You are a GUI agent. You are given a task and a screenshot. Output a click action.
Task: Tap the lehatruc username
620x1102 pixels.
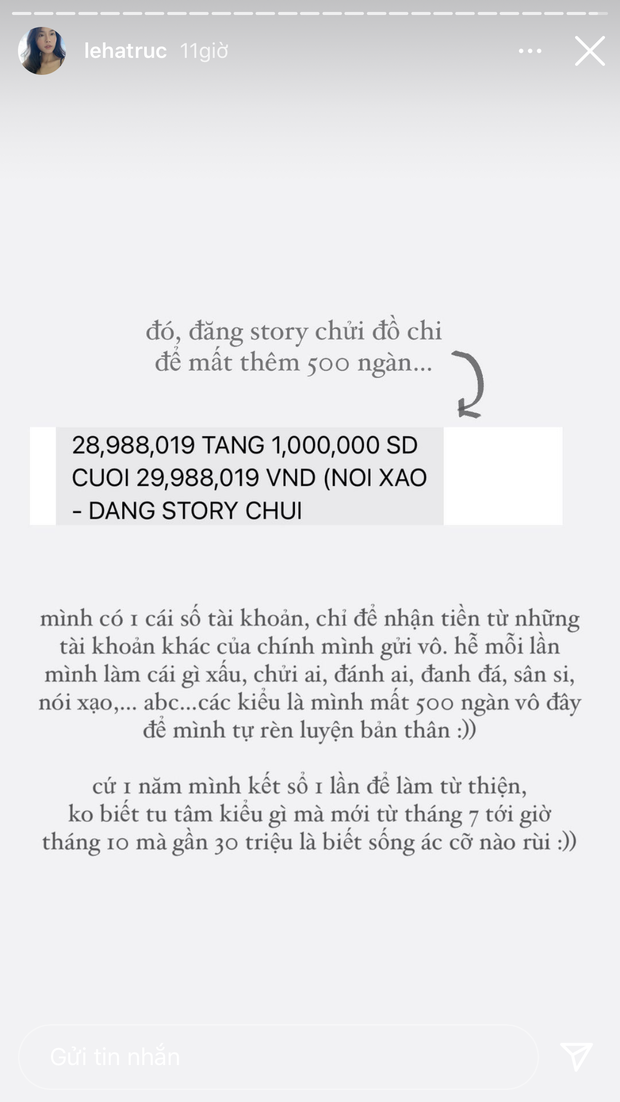125,51
